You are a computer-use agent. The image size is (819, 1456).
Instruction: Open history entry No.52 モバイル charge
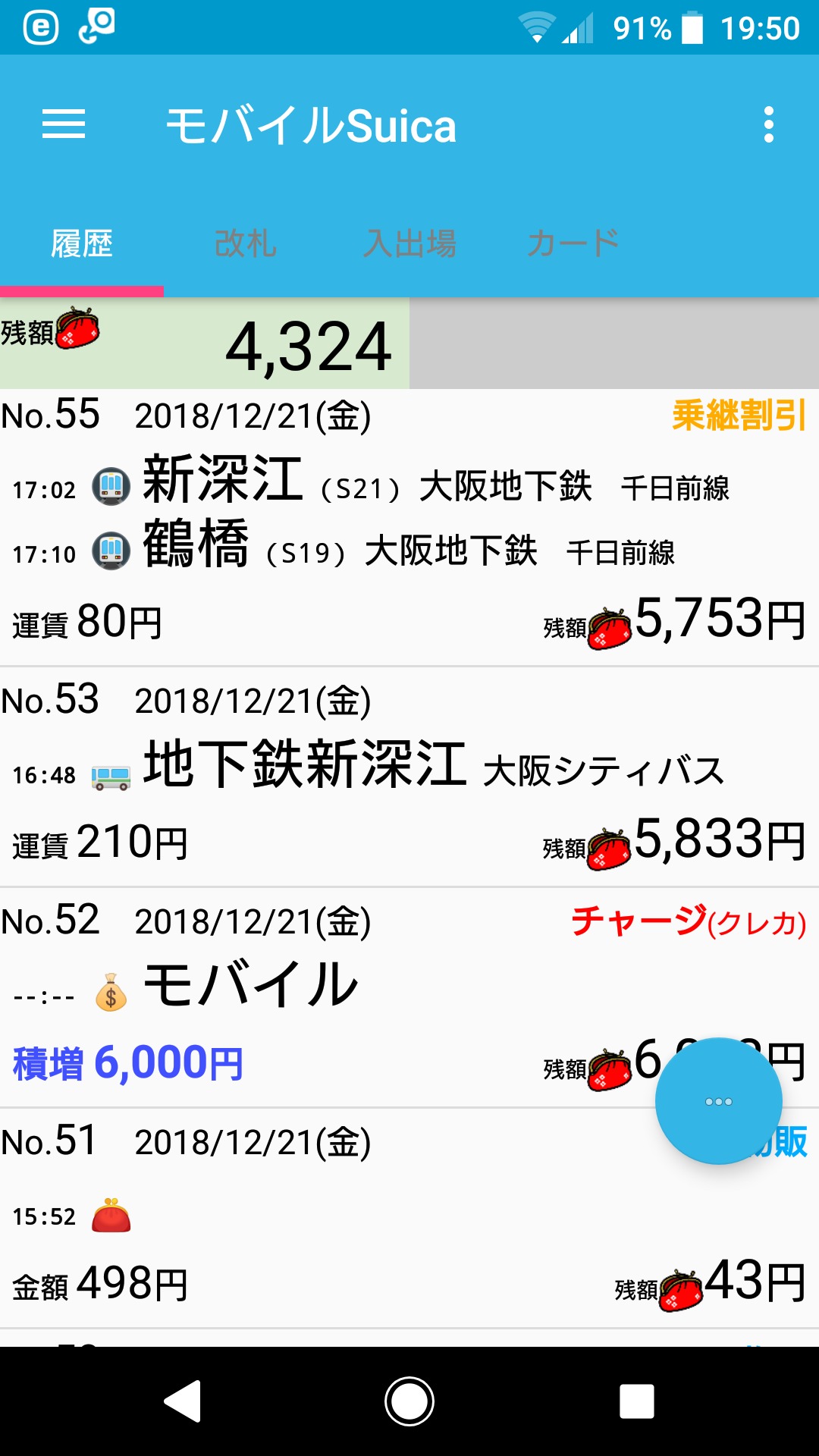point(409,997)
